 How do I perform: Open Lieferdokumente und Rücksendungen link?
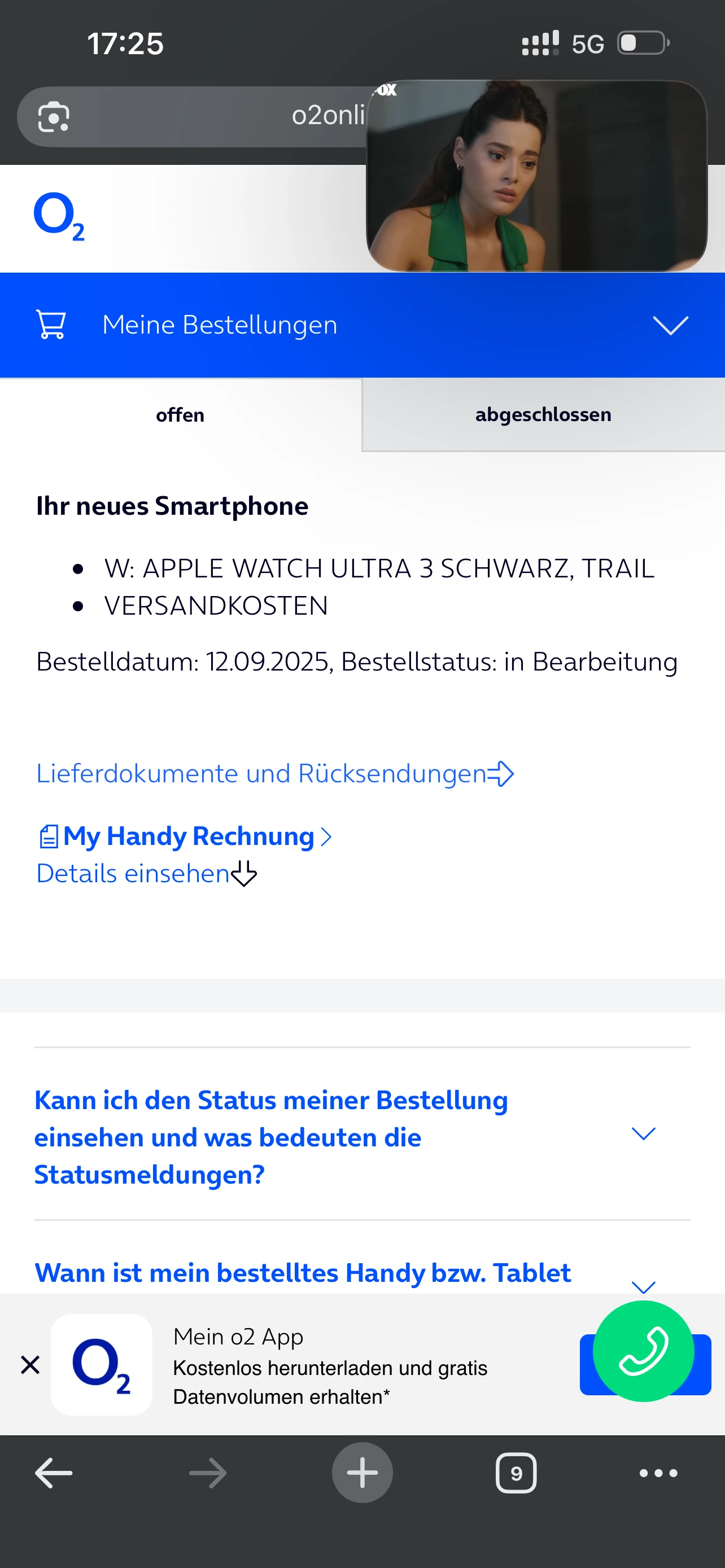point(275,774)
